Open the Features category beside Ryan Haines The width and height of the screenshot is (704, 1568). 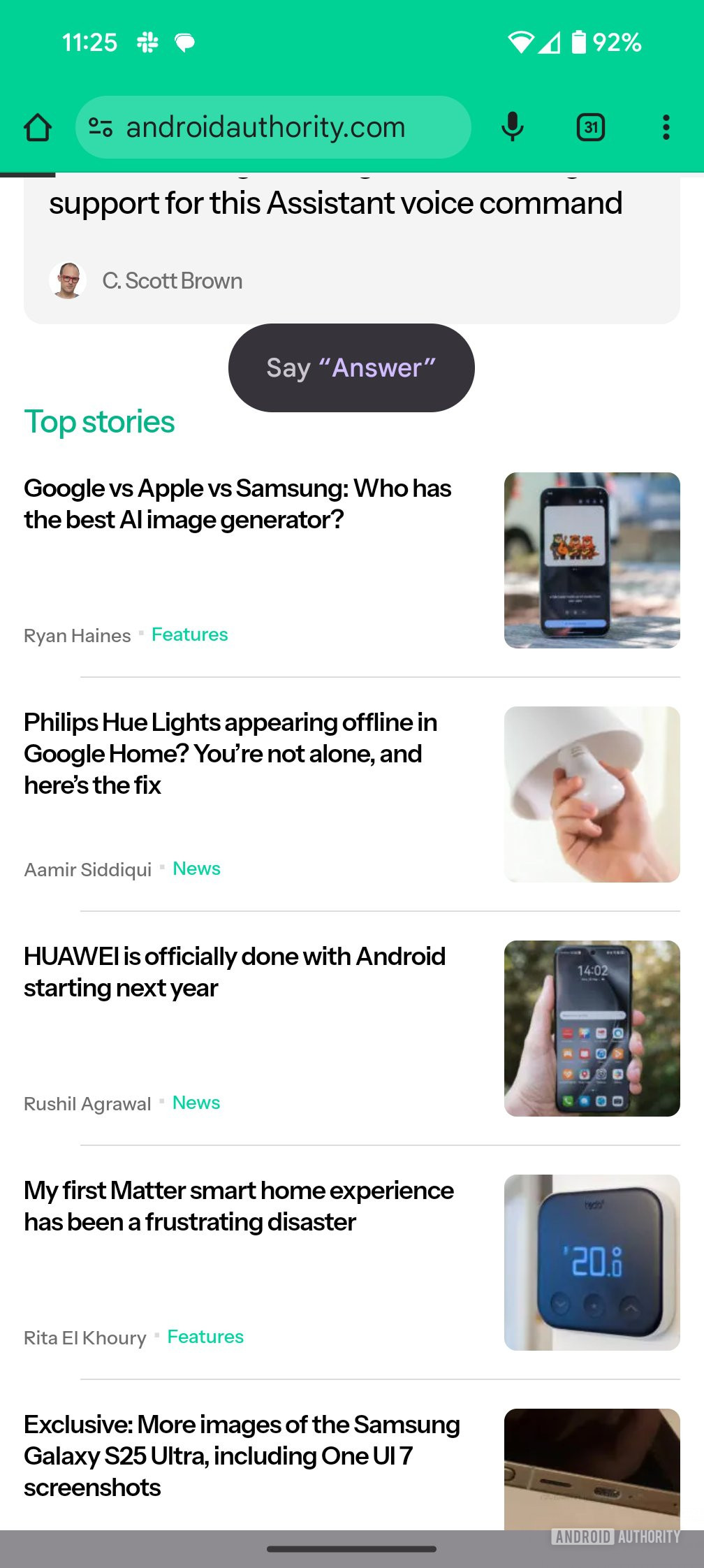[x=190, y=634]
